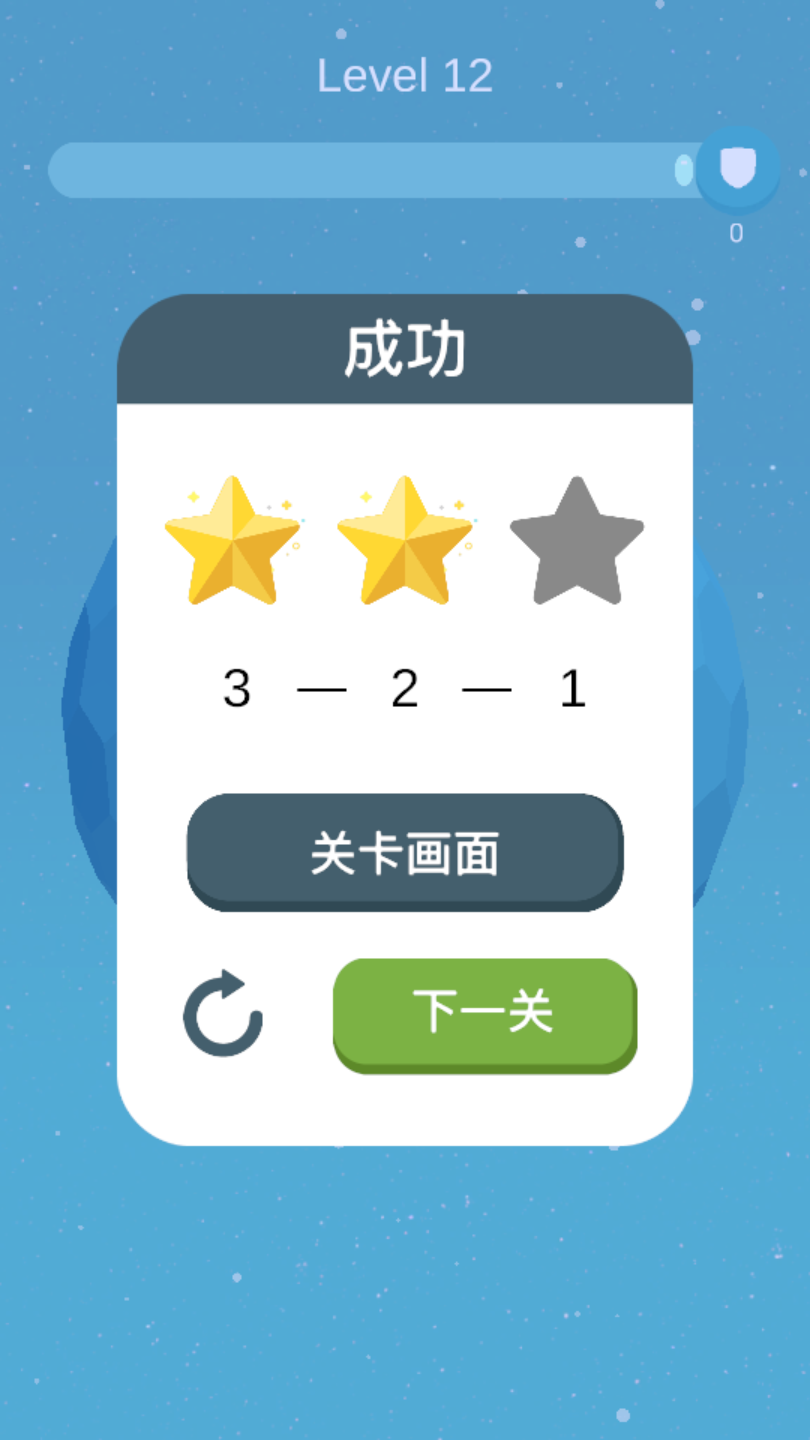810x1440 pixels.
Task: Replay the level with the restart arrow
Action: [223, 1014]
